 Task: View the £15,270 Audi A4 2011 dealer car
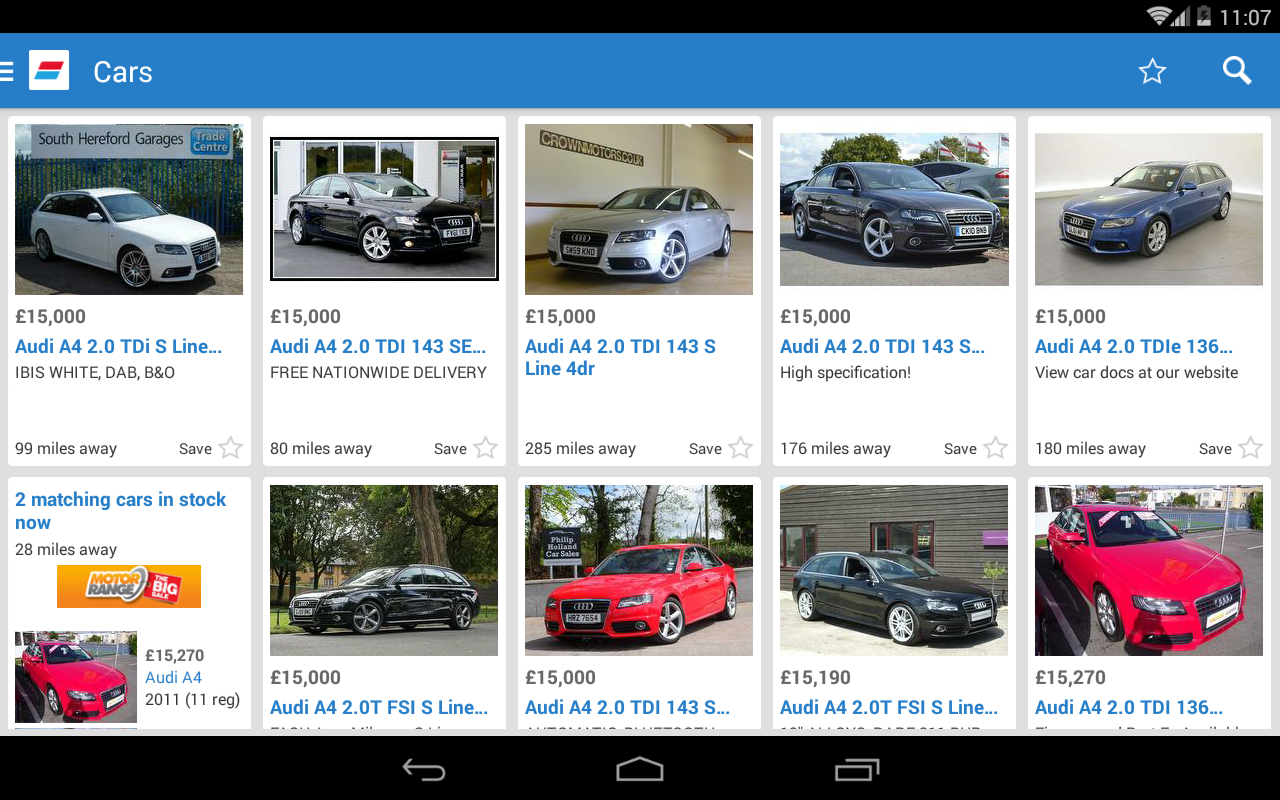(129, 677)
